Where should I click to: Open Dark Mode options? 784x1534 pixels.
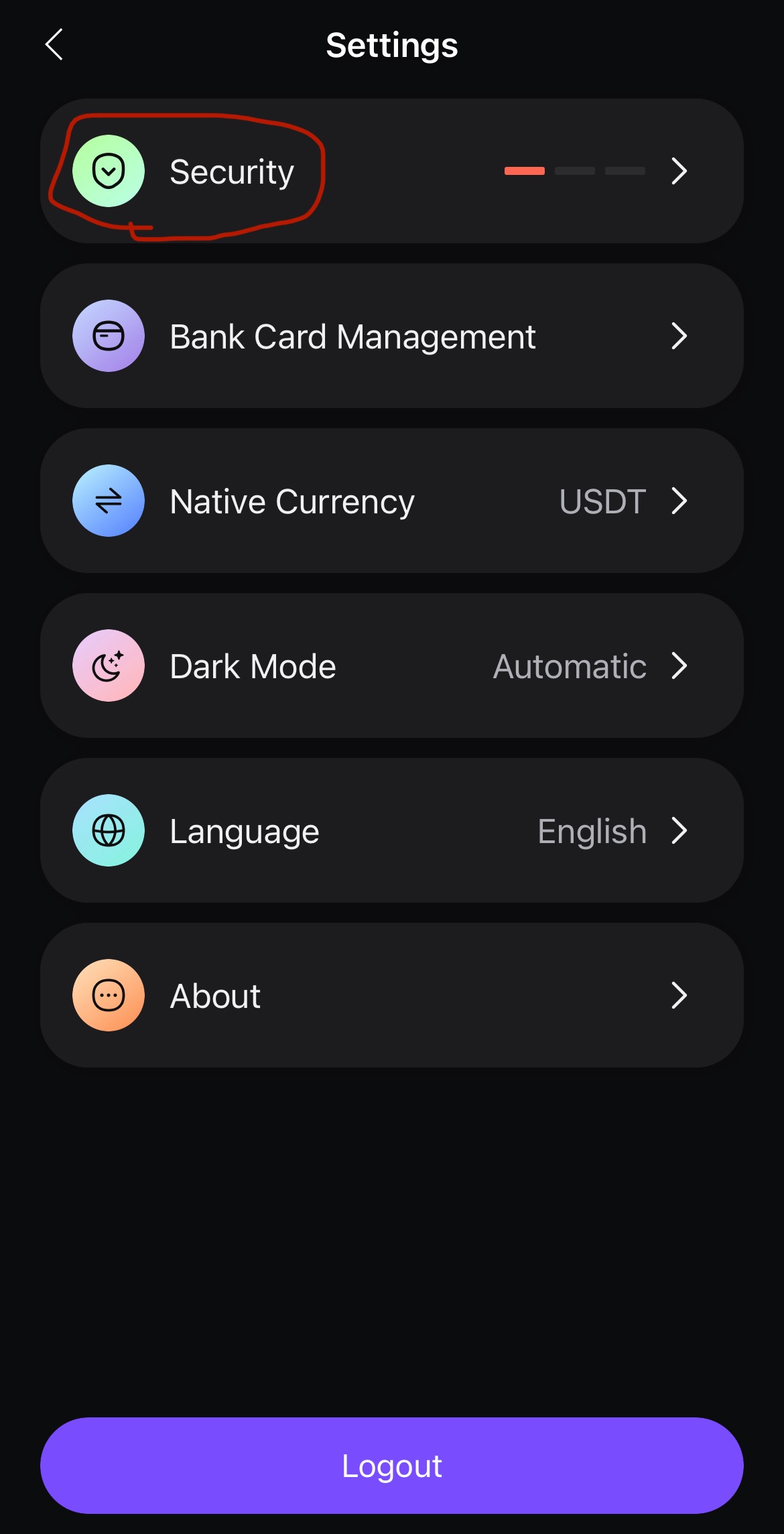click(392, 665)
